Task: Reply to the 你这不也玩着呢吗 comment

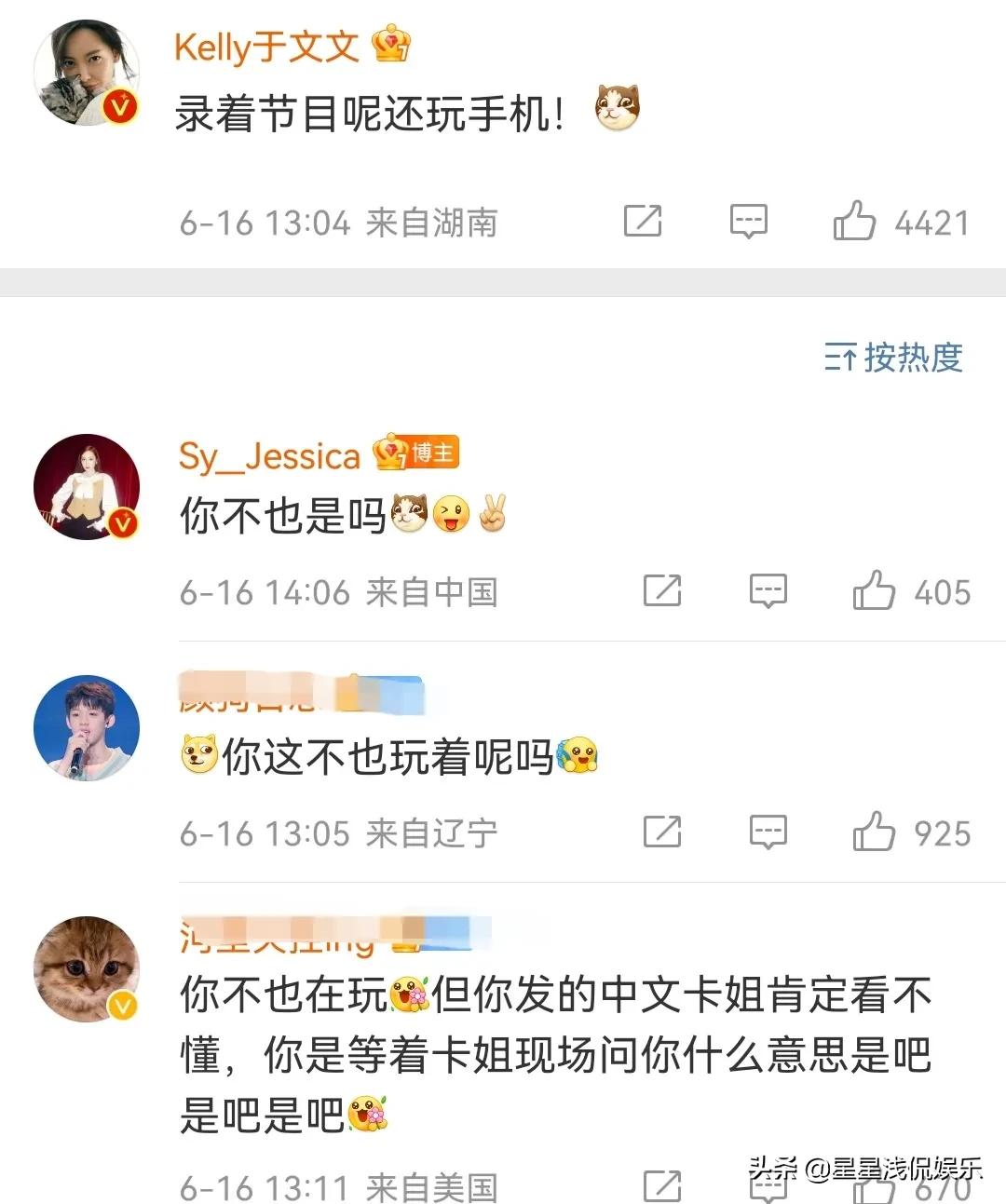Action: (768, 832)
